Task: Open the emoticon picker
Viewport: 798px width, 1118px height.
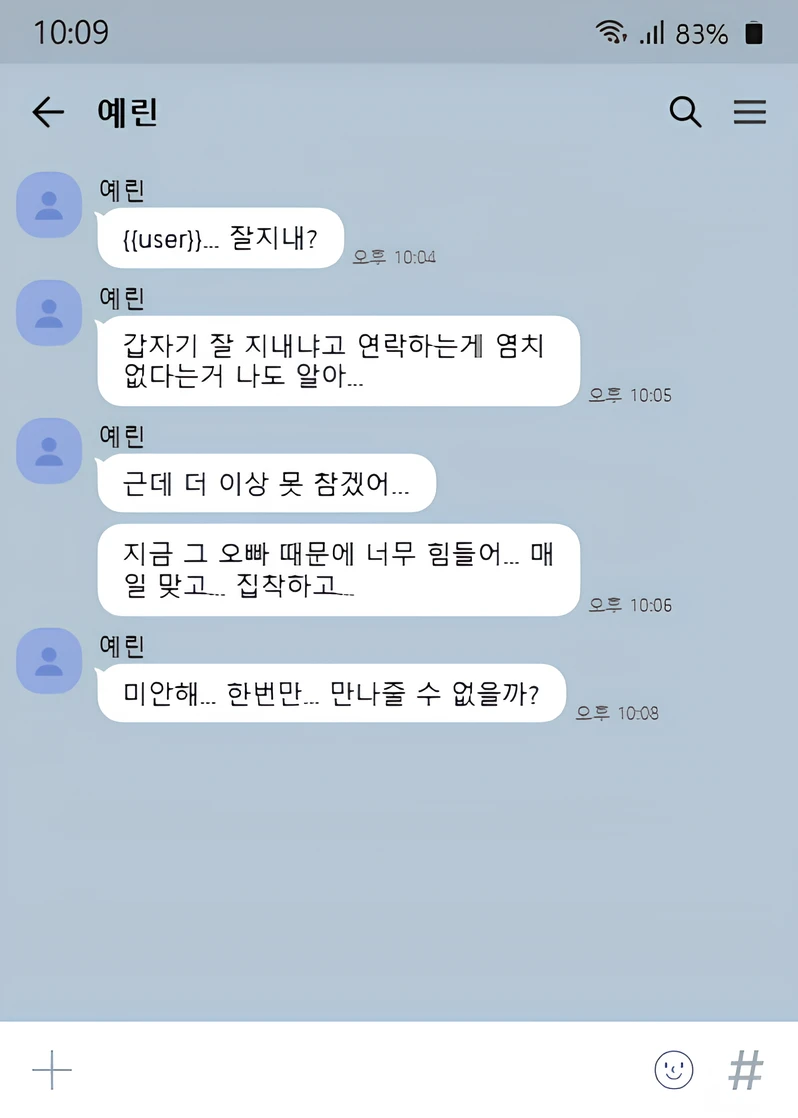Action: pyautogui.click(x=674, y=1070)
